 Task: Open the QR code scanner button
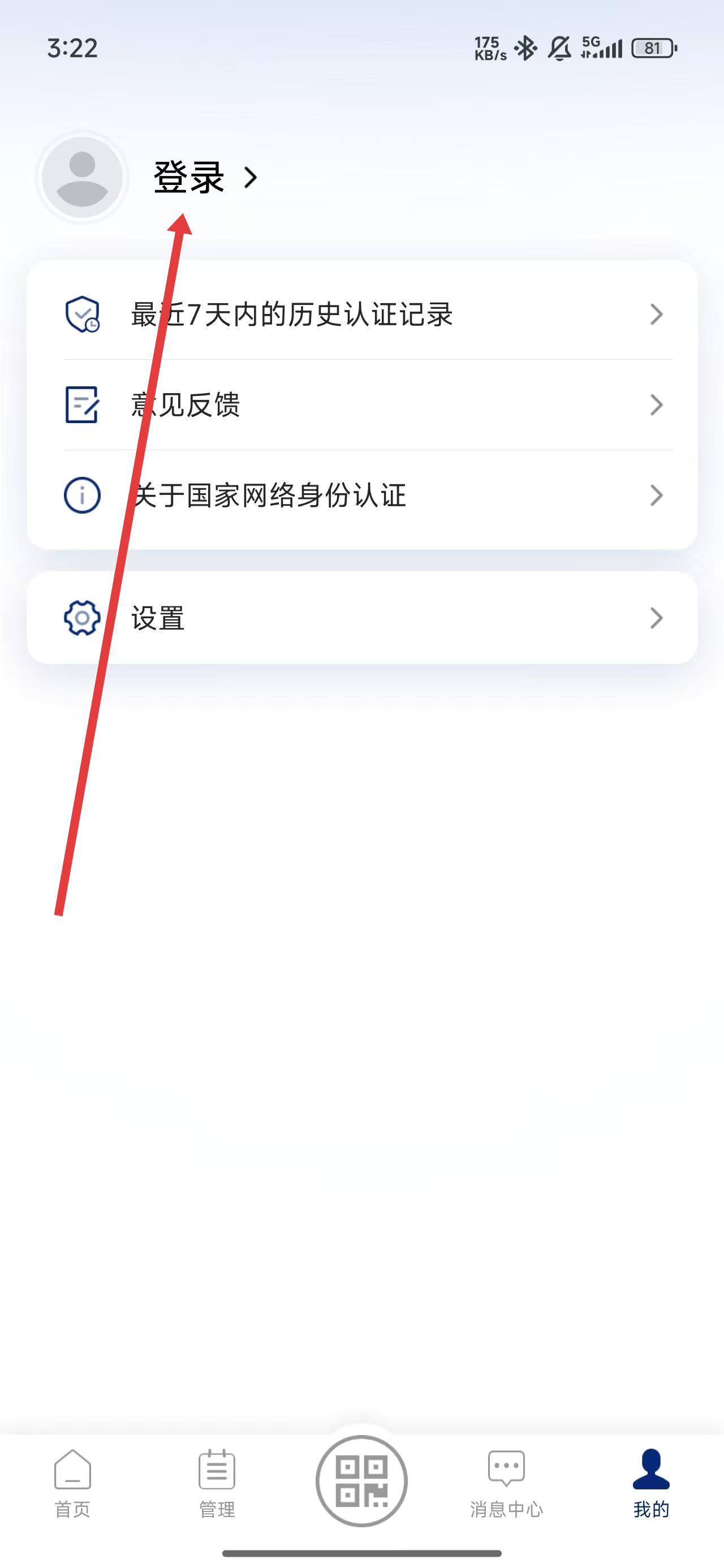click(x=361, y=1480)
